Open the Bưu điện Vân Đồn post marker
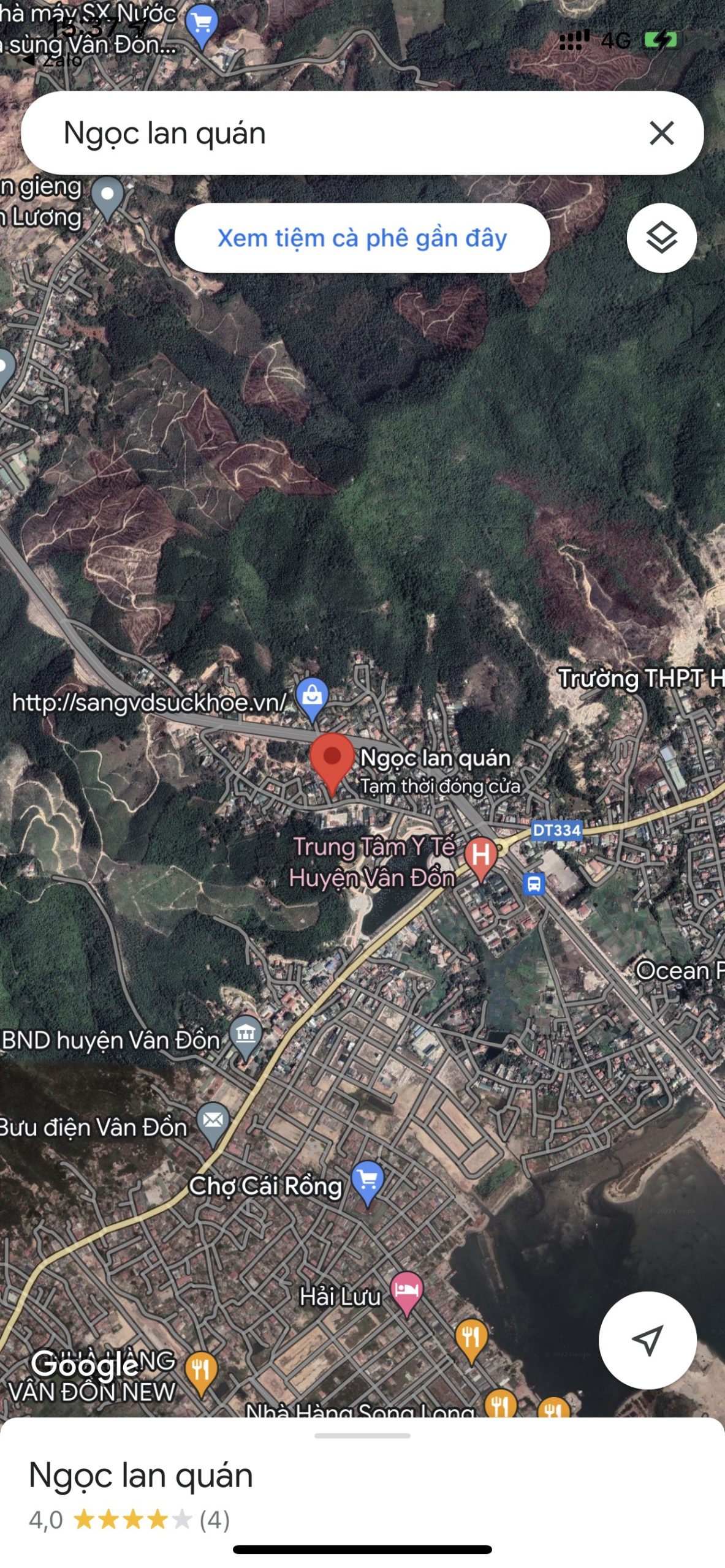Image resolution: width=725 pixels, height=1568 pixels. click(213, 1121)
